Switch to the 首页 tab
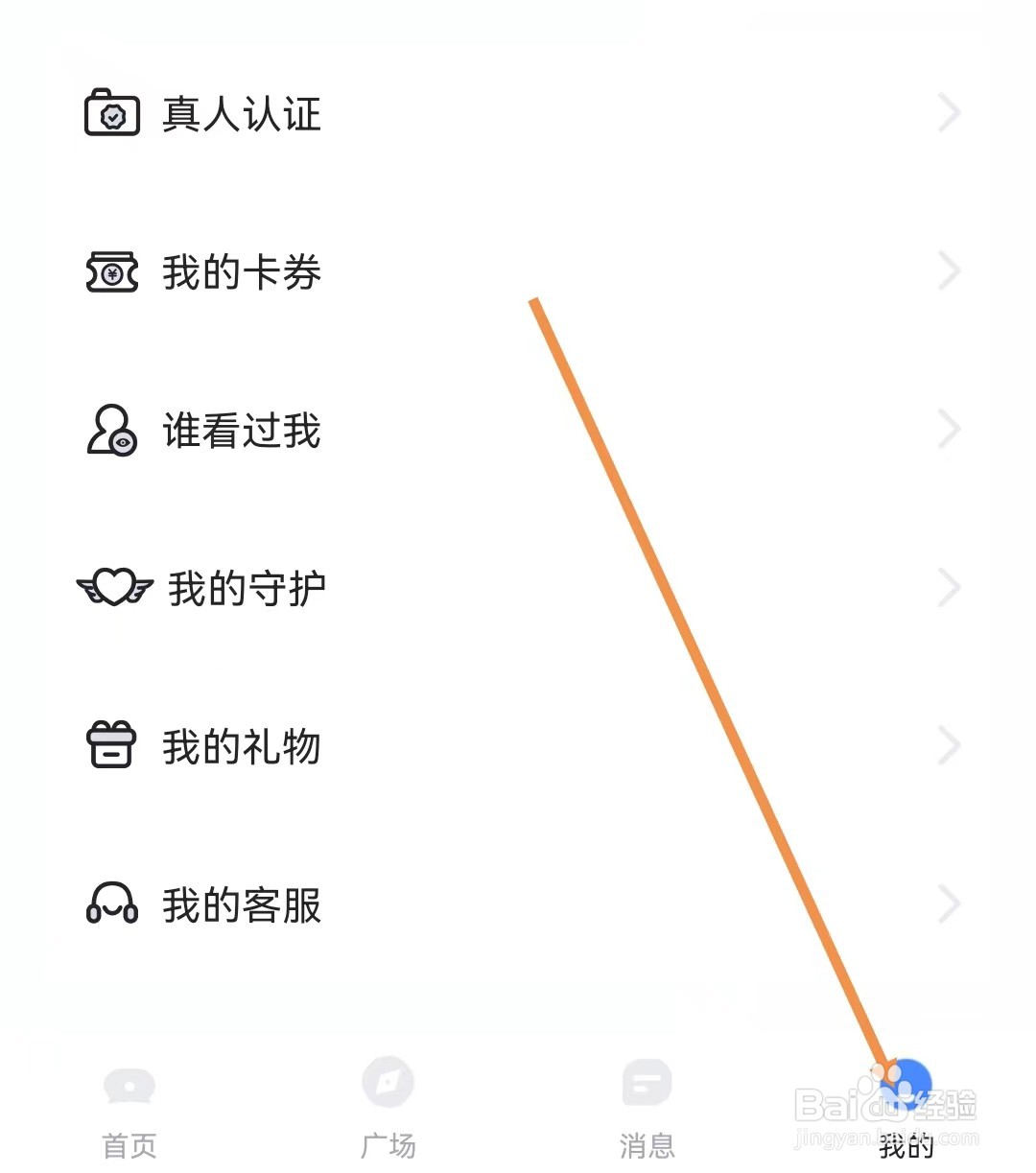 pos(129,1113)
